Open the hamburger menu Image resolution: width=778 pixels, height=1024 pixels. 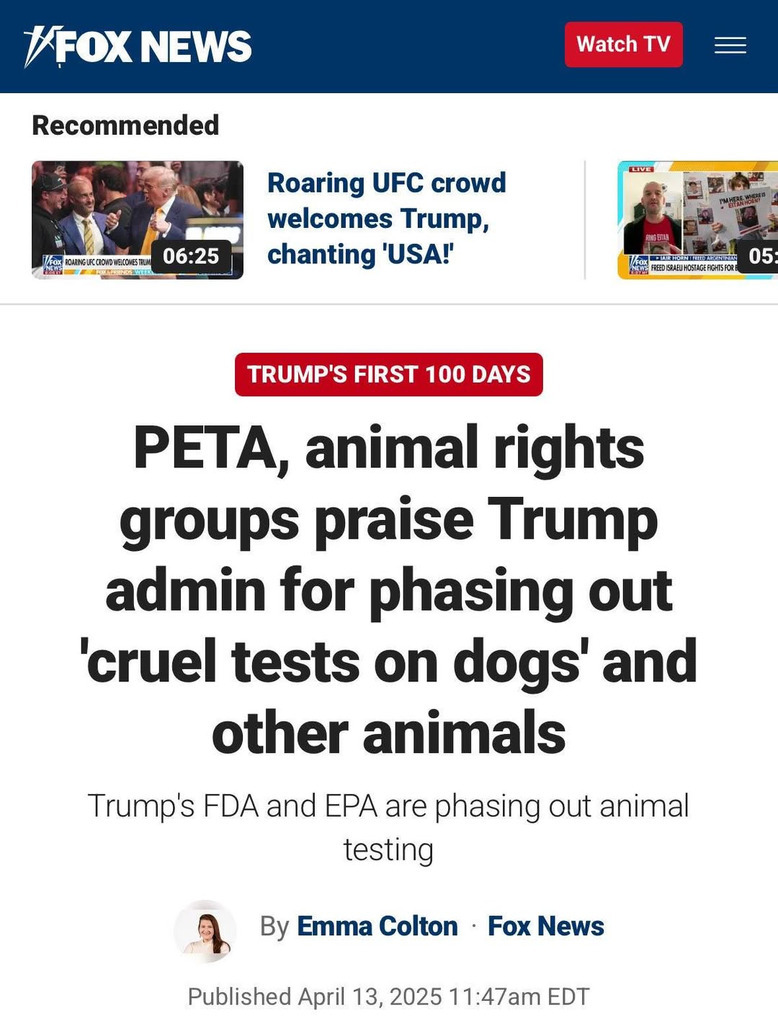(x=730, y=45)
